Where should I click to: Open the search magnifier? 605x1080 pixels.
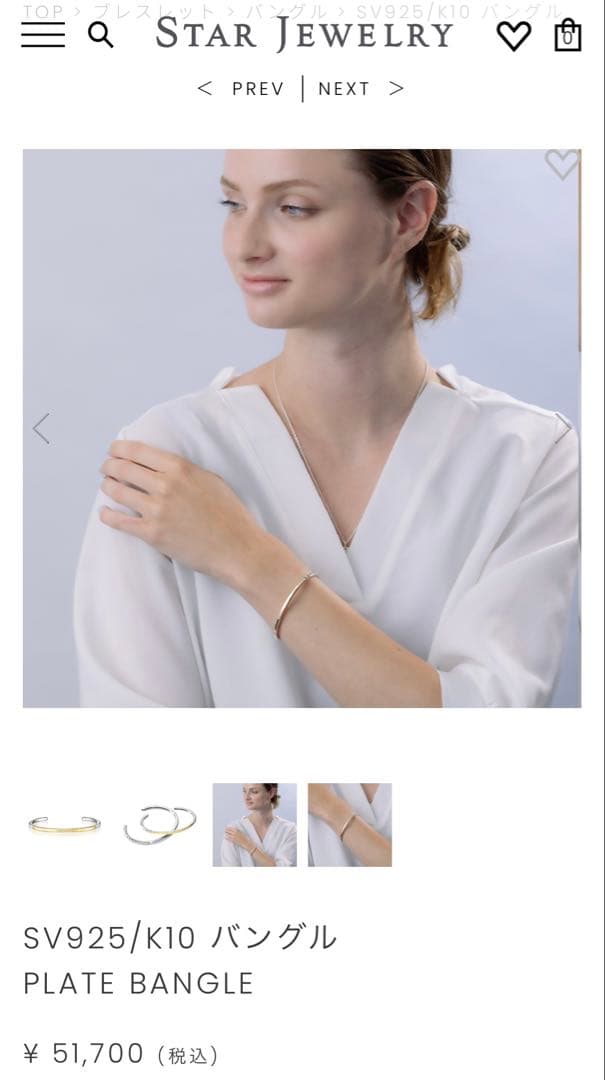coord(100,35)
